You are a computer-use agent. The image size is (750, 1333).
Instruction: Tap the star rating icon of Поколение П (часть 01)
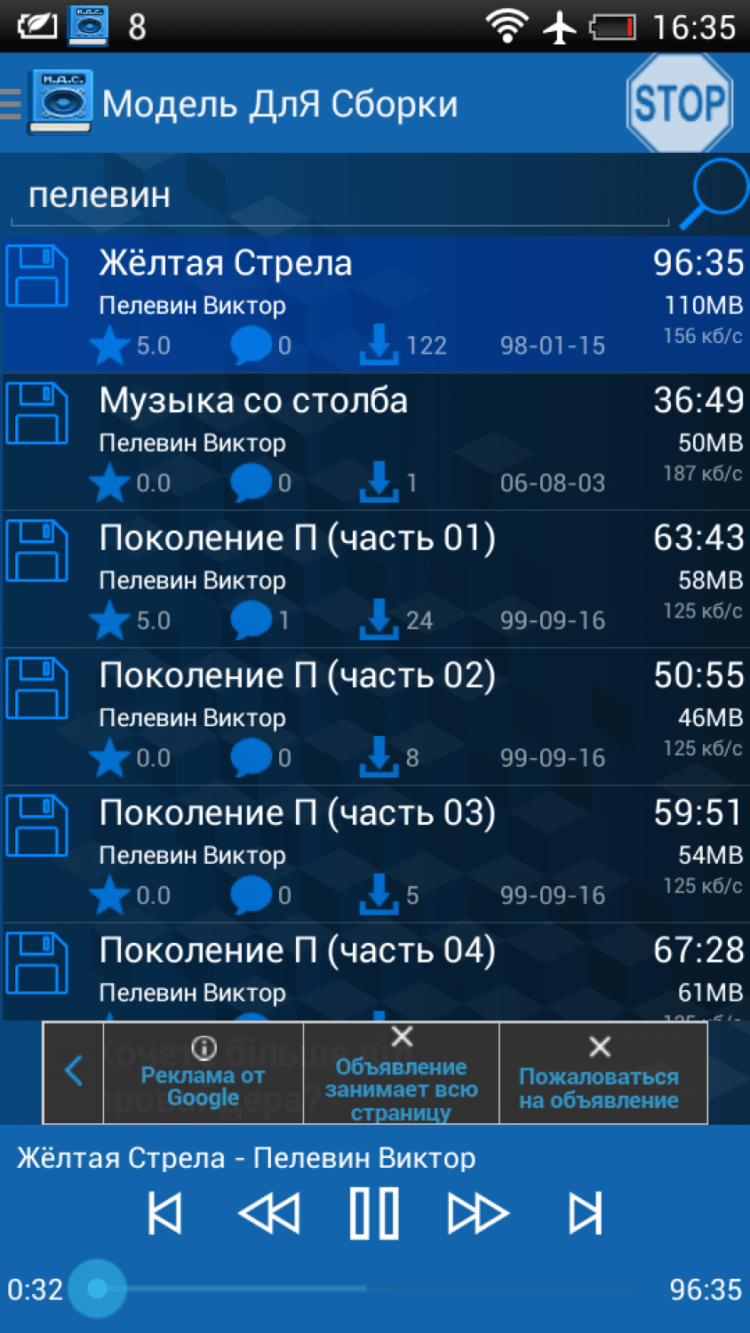point(110,620)
